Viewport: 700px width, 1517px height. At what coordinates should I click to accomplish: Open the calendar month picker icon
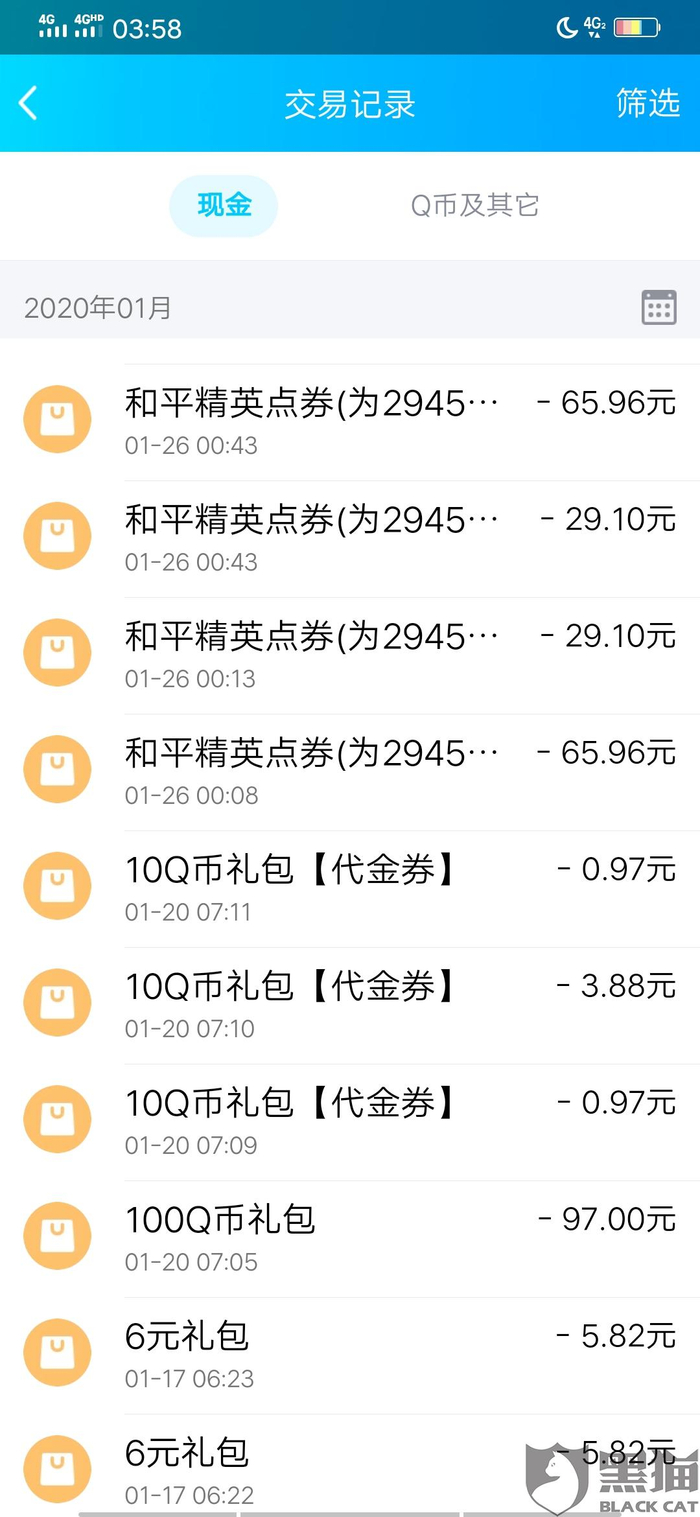click(x=658, y=307)
